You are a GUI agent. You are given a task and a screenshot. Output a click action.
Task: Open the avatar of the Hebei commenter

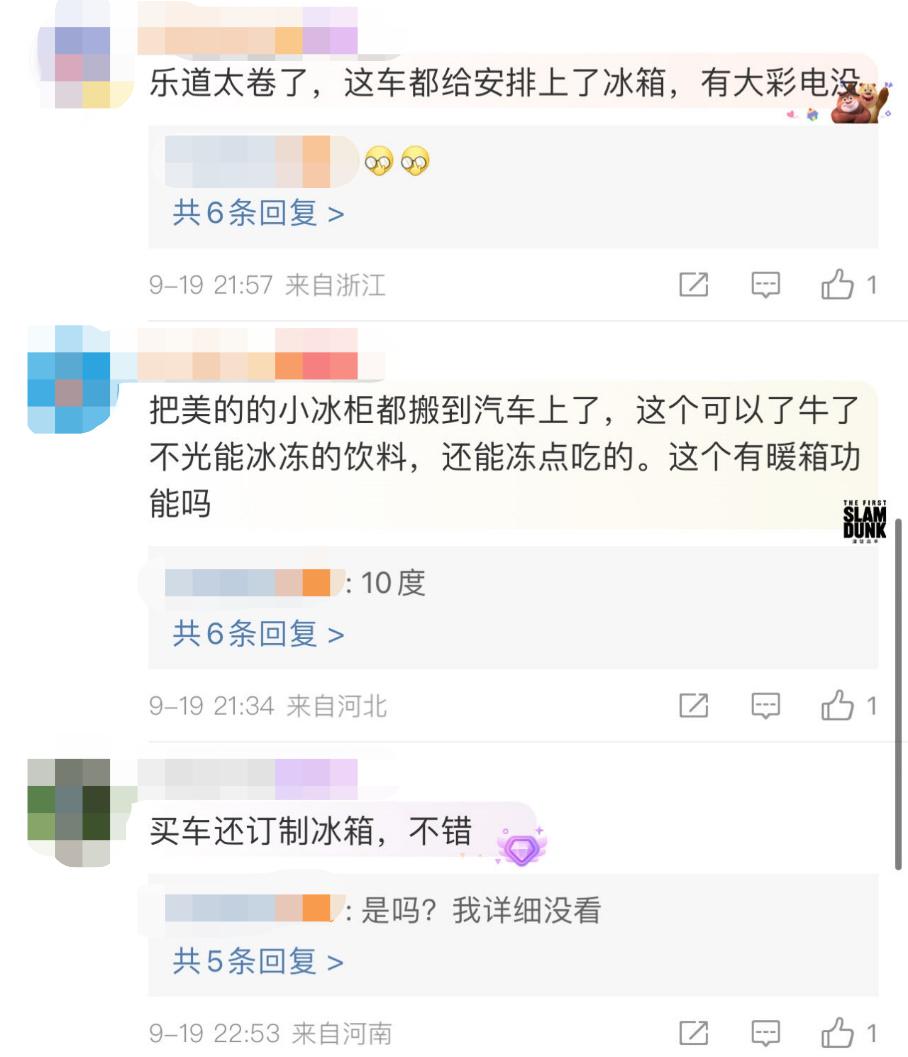[69, 379]
